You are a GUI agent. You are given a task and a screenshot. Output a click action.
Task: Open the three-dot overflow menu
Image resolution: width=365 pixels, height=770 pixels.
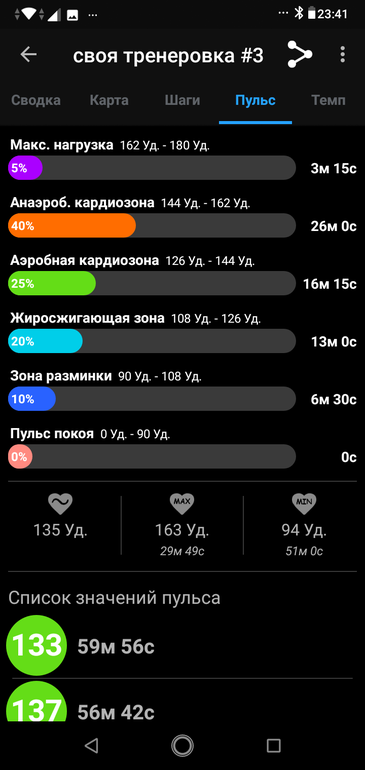[343, 55]
